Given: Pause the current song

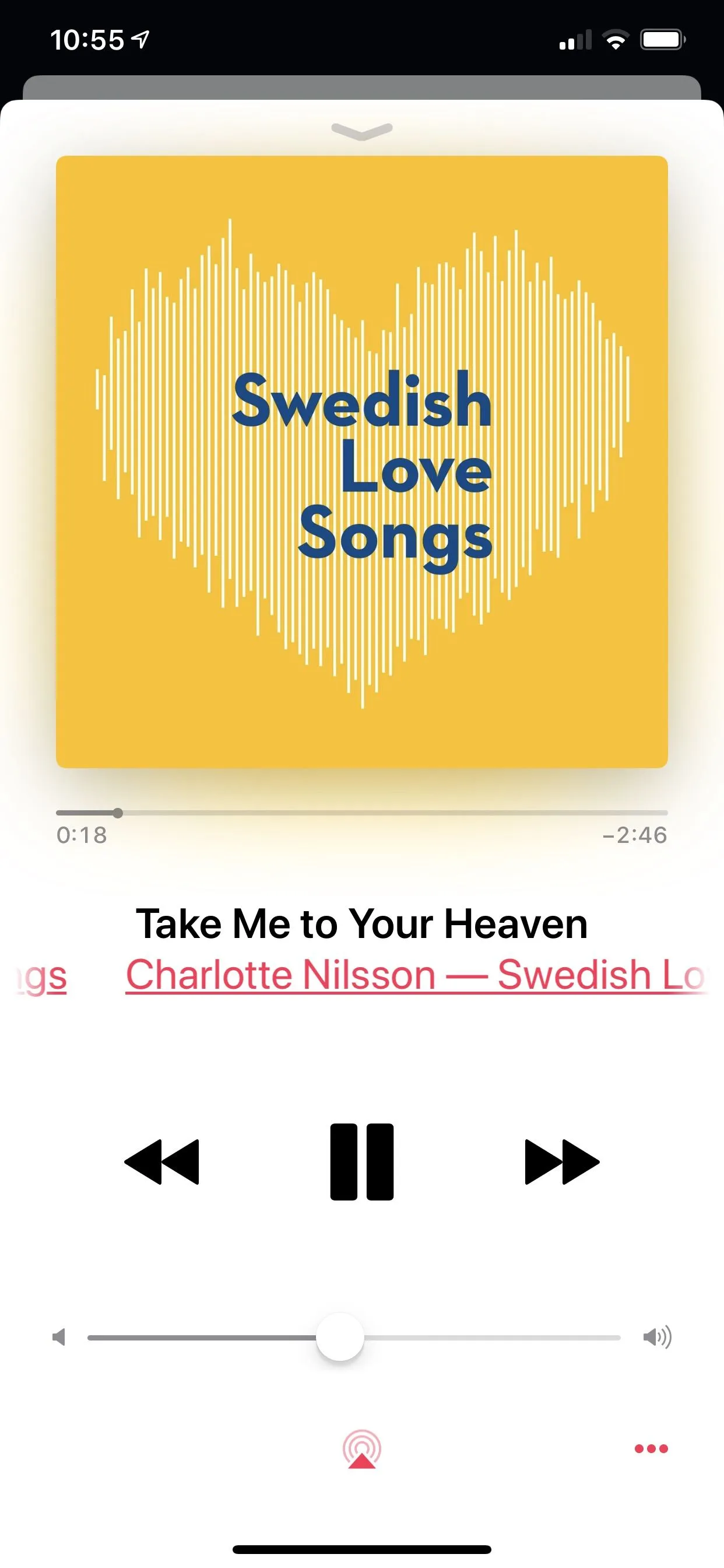Looking at the screenshot, I should click(x=361, y=1161).
